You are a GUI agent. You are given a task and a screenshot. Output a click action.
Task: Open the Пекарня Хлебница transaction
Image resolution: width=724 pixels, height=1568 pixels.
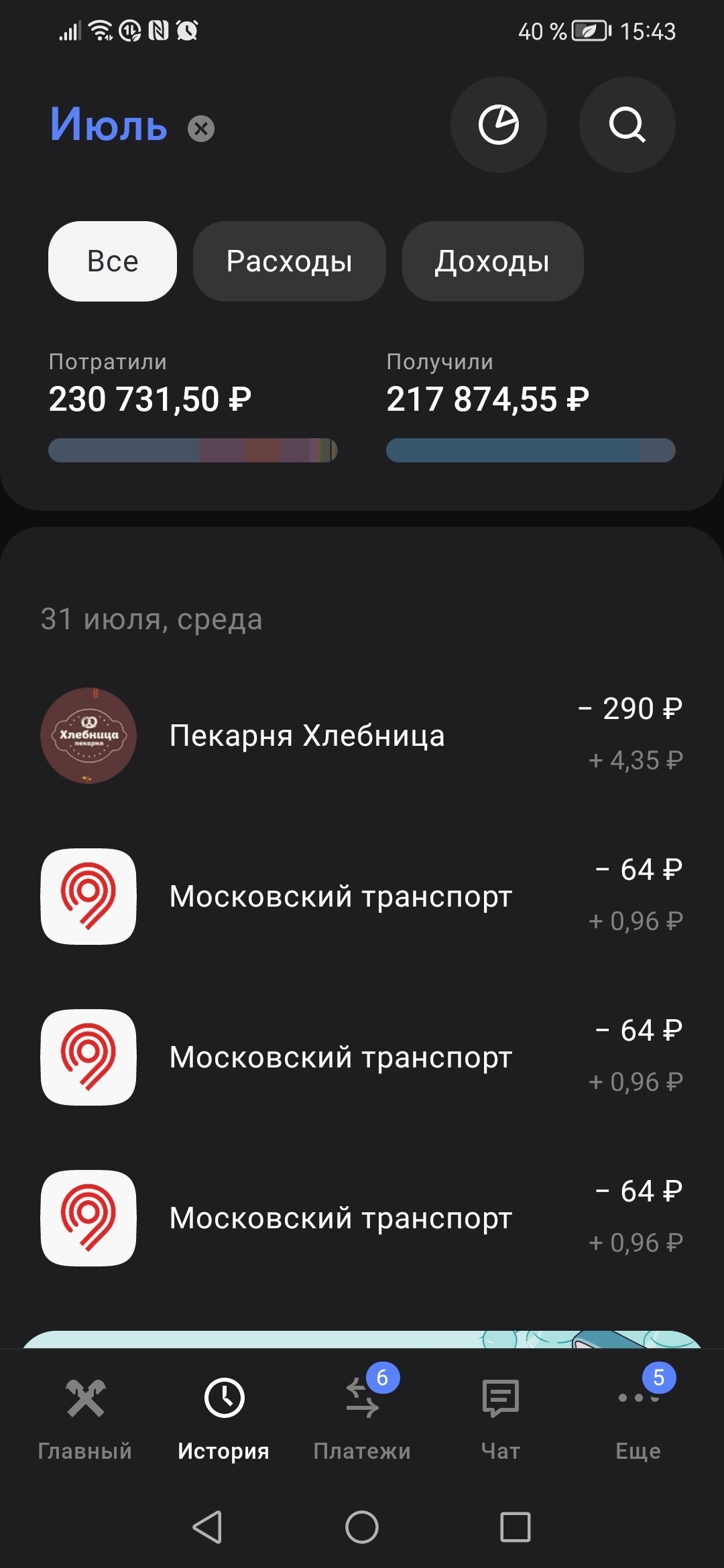pos(362,736)
